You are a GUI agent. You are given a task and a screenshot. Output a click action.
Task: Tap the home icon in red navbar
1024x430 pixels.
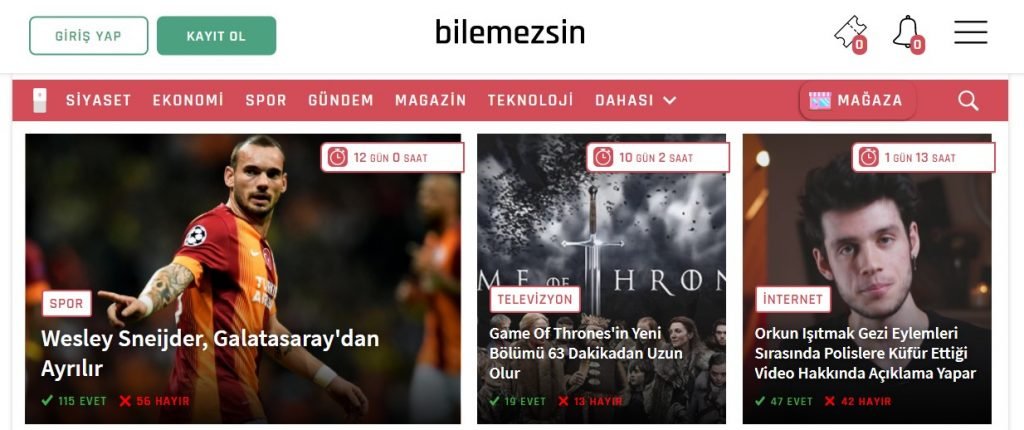tap(40, 100)
